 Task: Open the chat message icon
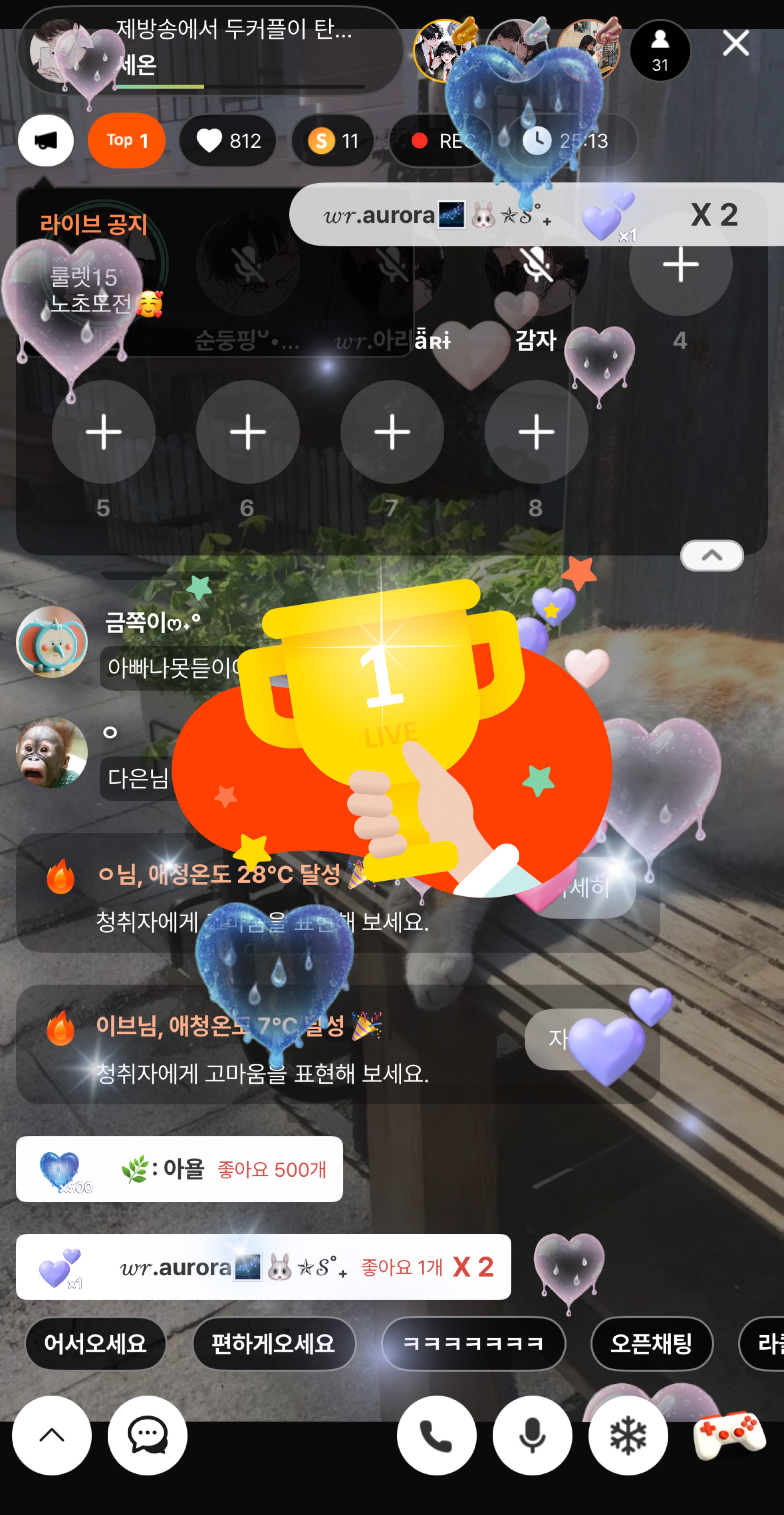(148, 1436)
